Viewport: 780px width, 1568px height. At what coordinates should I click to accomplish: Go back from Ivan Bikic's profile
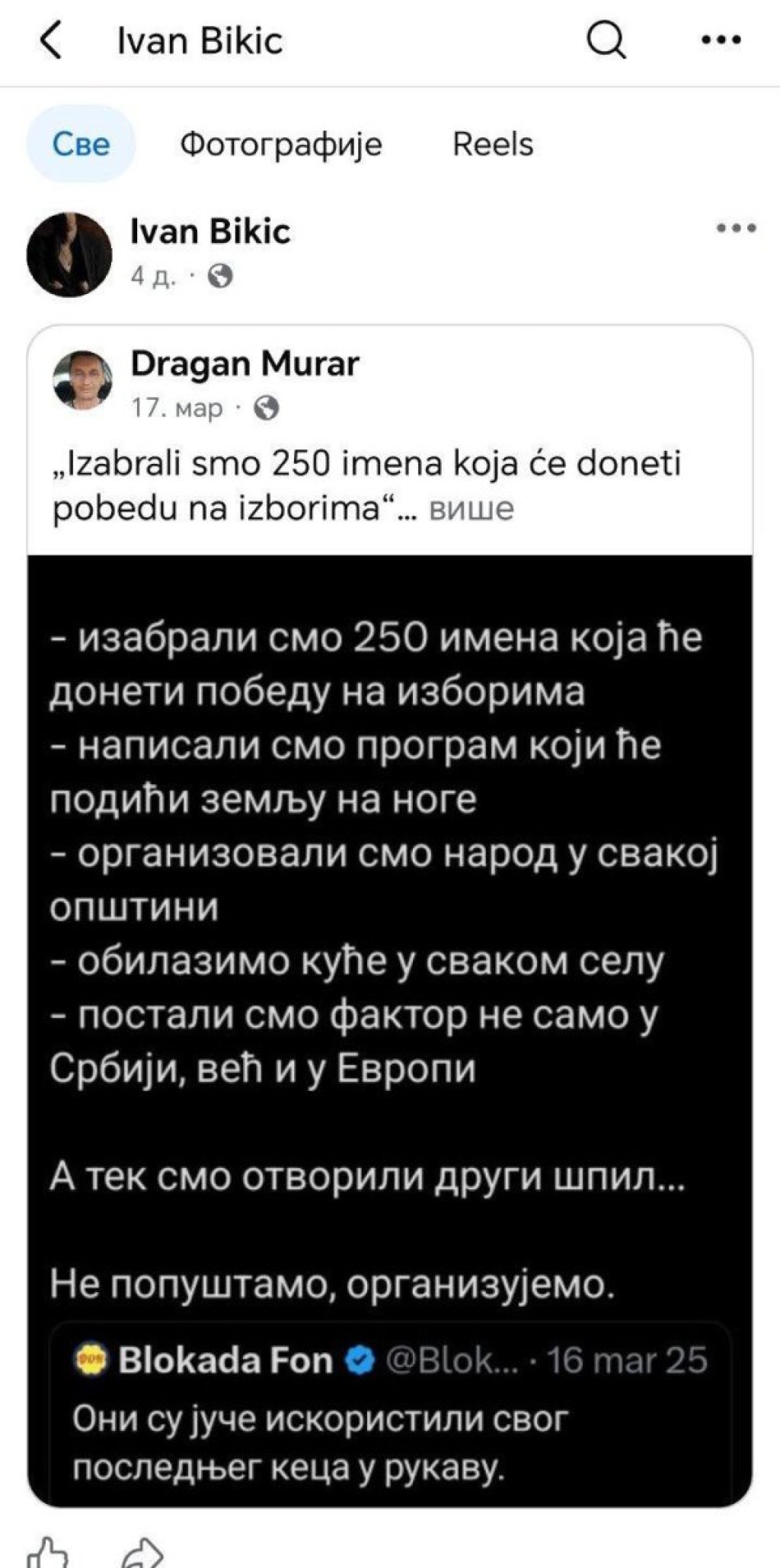coord(50,40)
